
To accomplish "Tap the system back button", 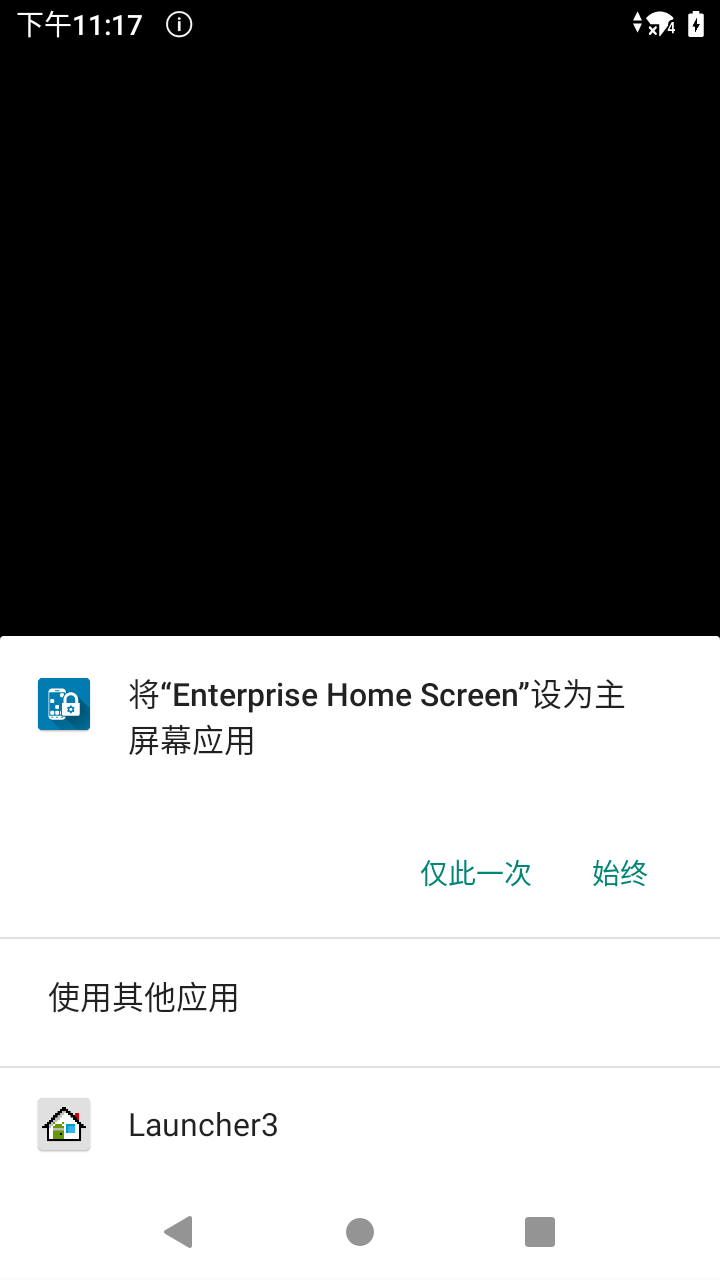I will 179,1231.
